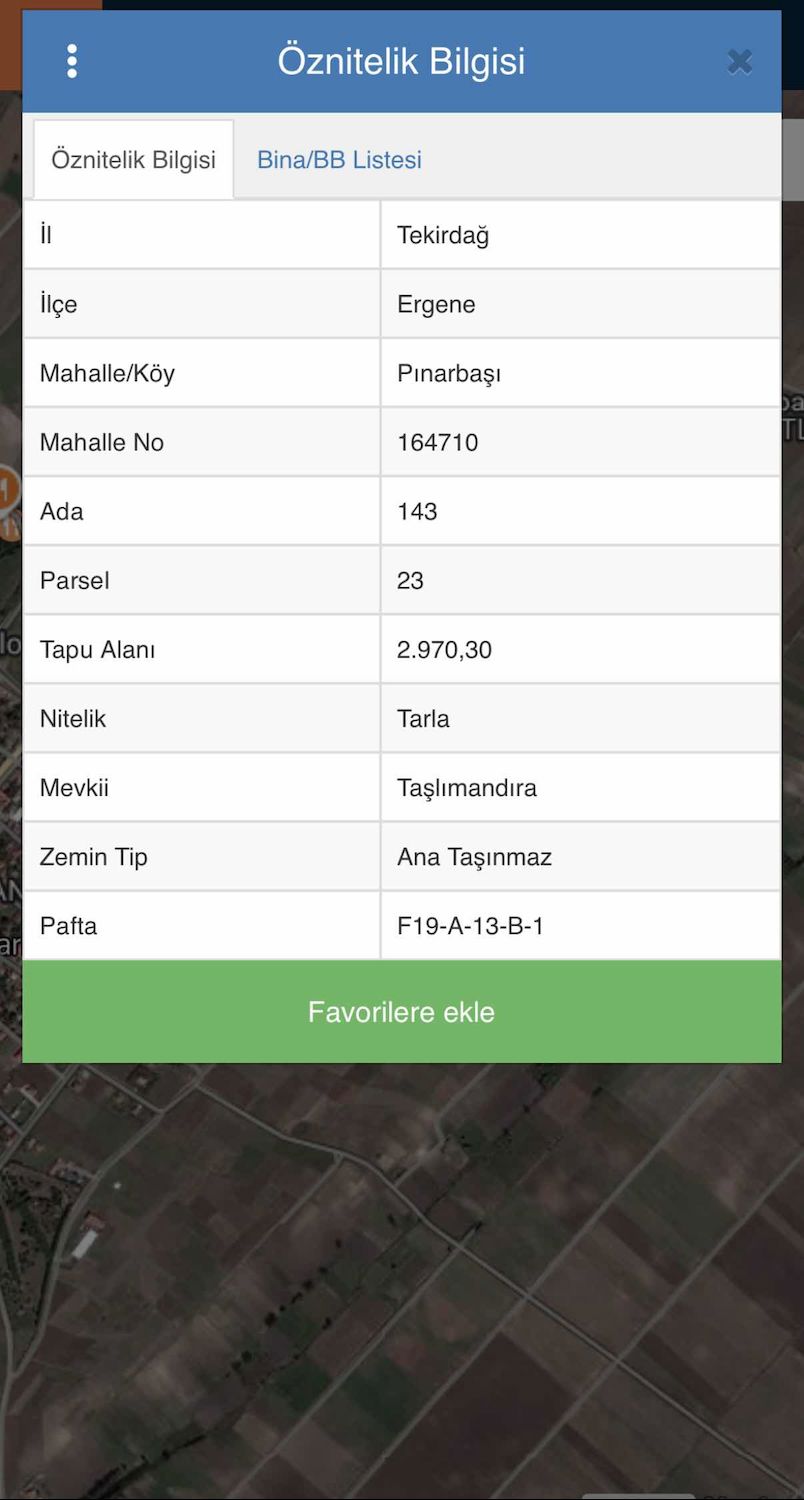The width and height of the screenshot is (804, 1500).
Task: Open the three-dot options menu
Action: point(72,60)
